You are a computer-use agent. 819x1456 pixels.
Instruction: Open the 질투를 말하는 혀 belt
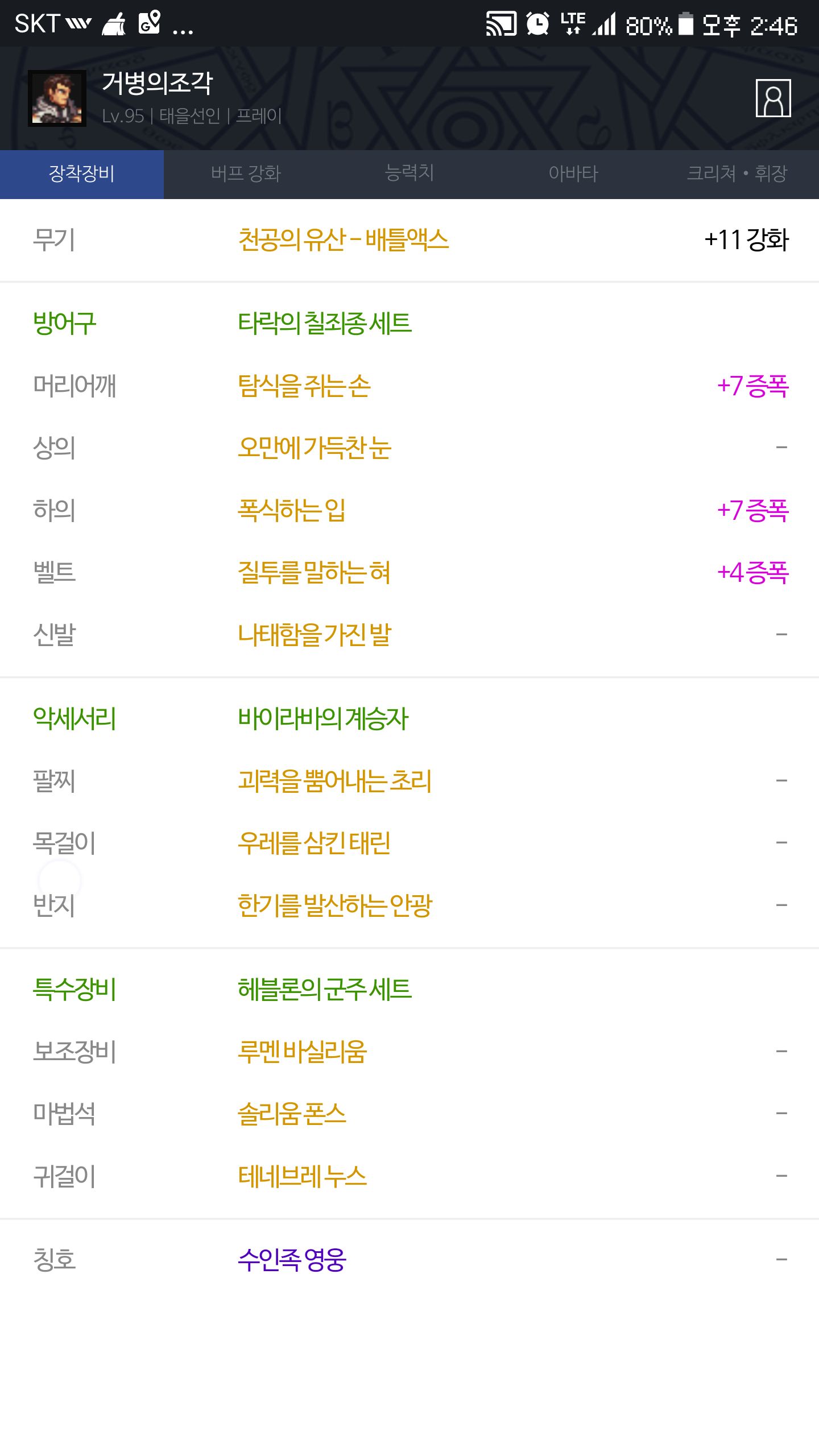[x=314, y=572]
